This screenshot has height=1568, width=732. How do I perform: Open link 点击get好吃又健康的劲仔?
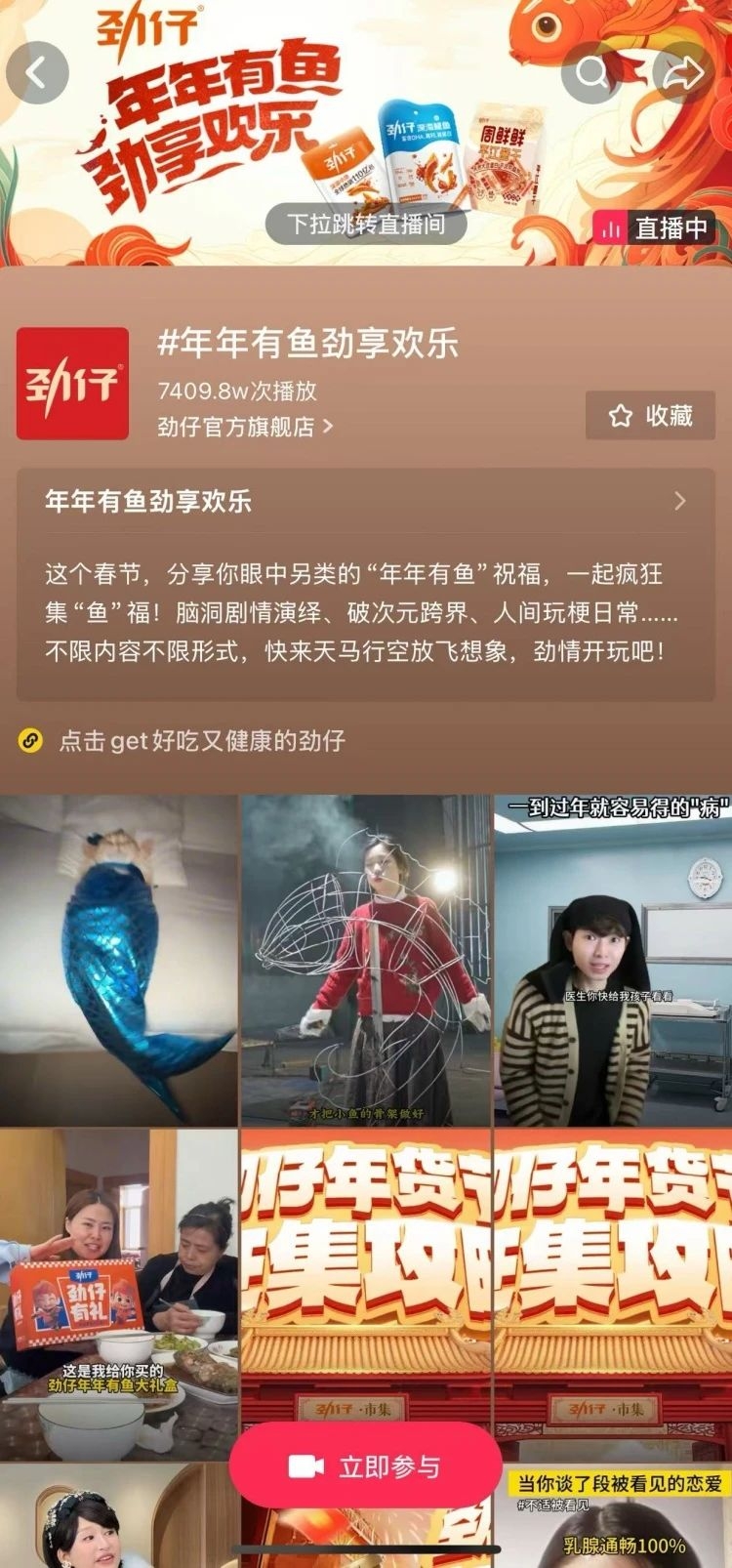201,741
